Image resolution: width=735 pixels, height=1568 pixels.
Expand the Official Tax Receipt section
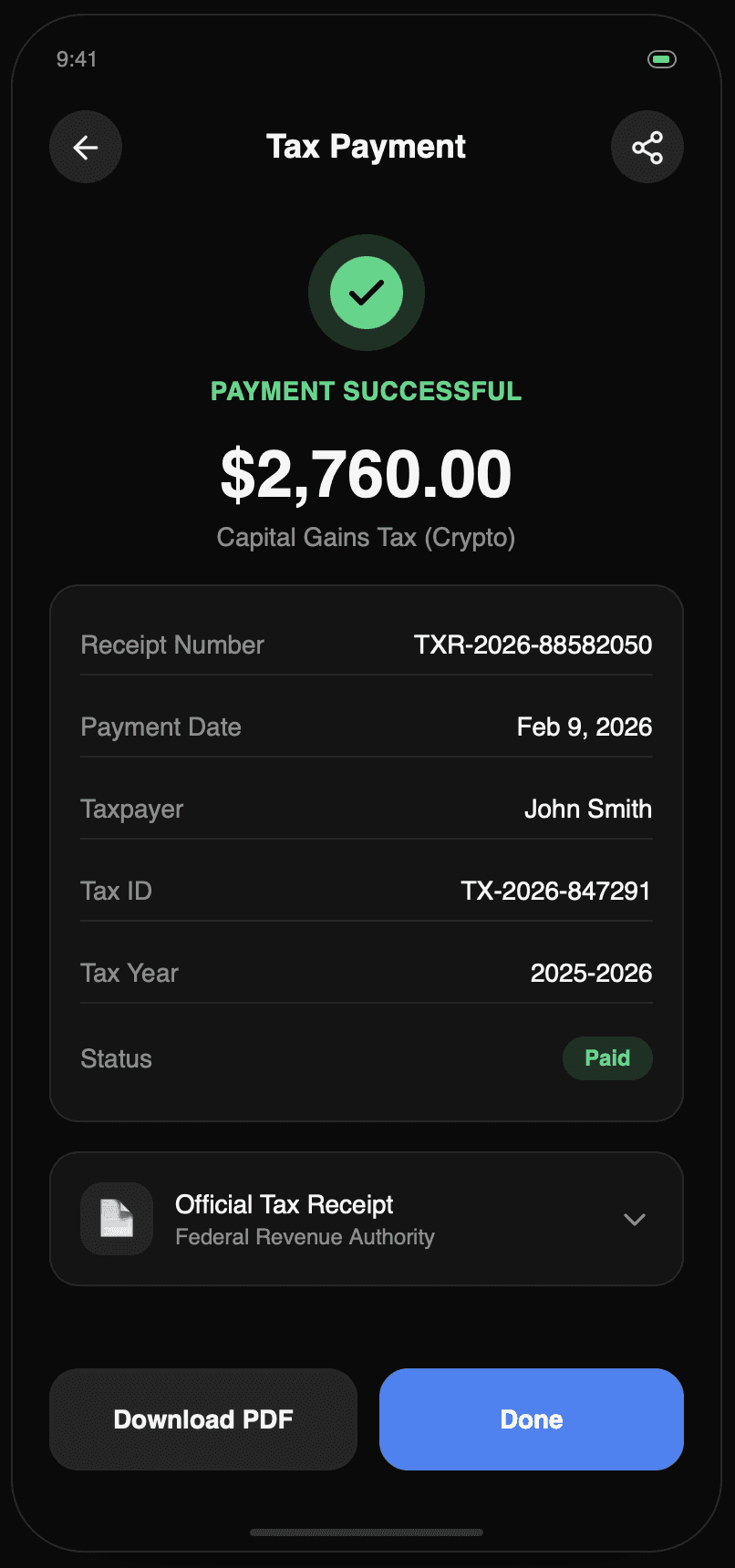point(367,1219)
